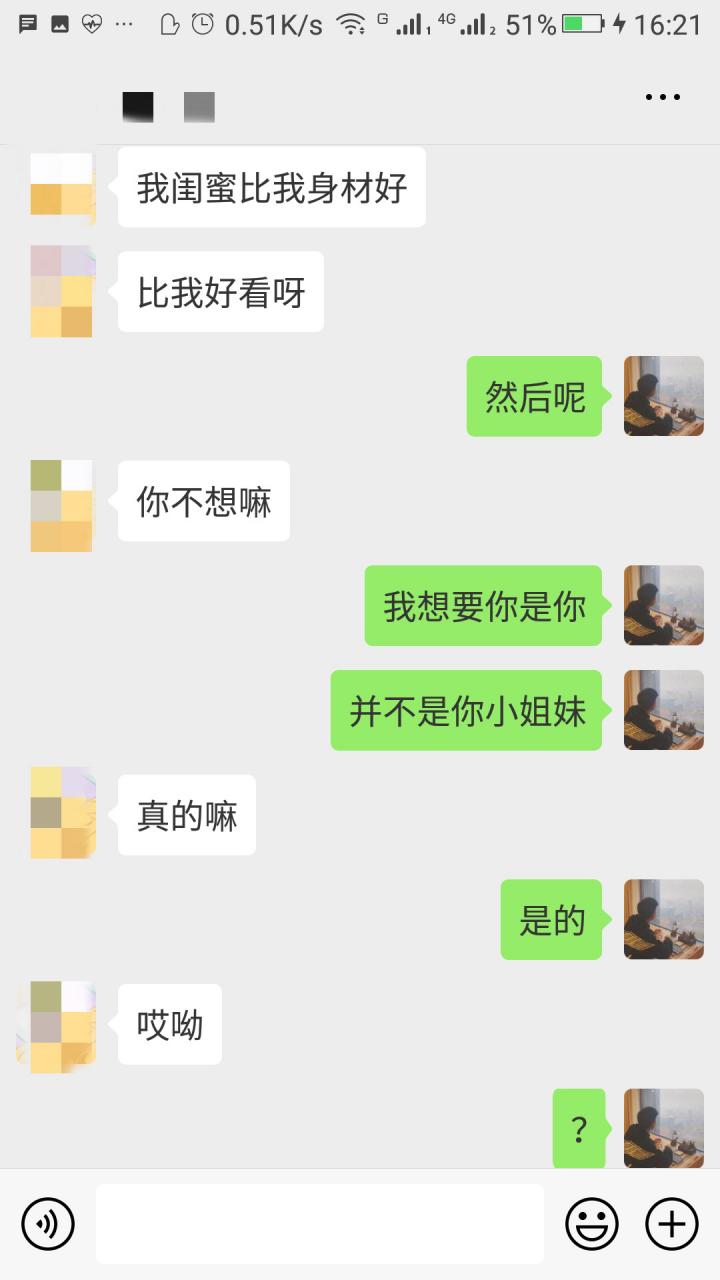Open the emoji sticker panel
Viewport: 720px width, 1280px height.
pyautogui.click(x=592, y=1224)
